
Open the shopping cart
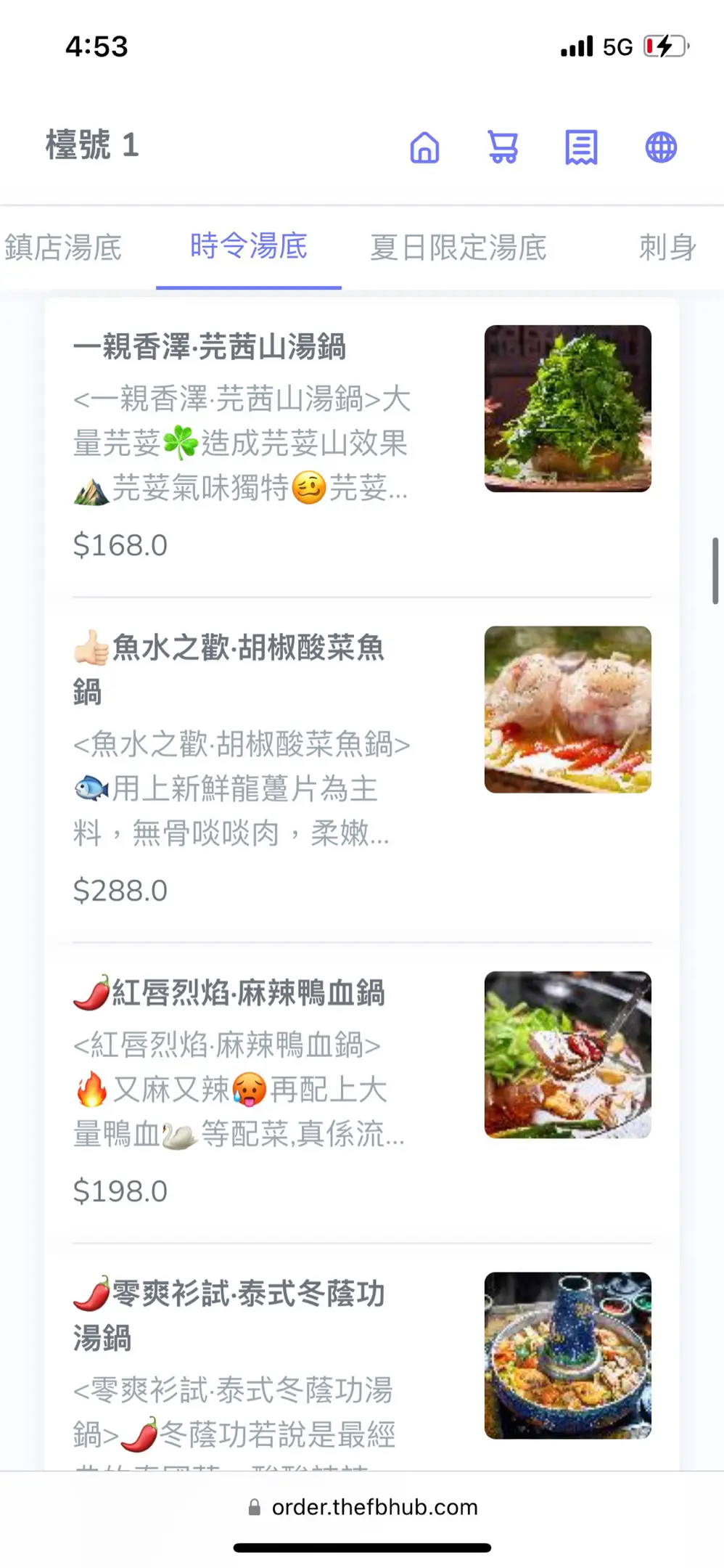point(503,147)
